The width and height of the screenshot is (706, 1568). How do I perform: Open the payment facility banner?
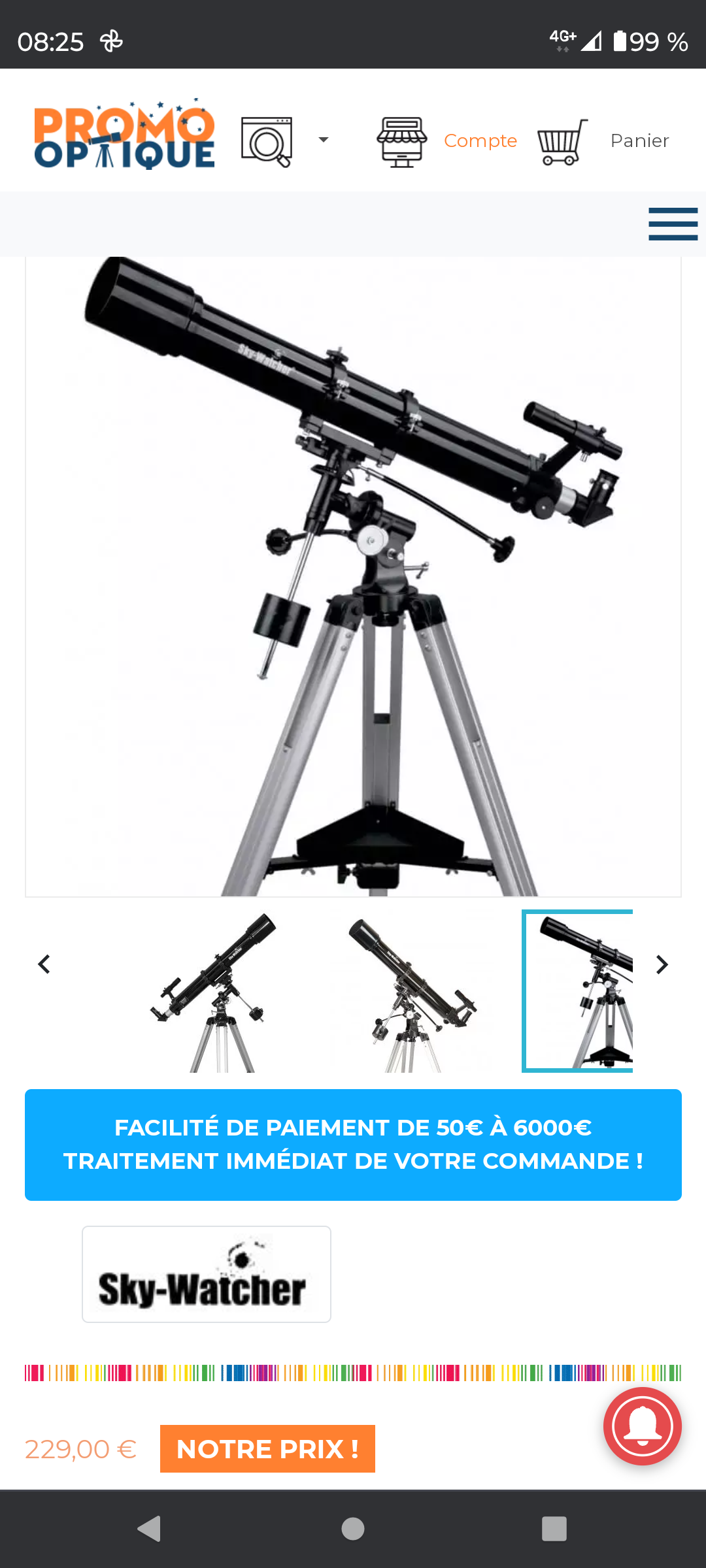coord(353,1145)
